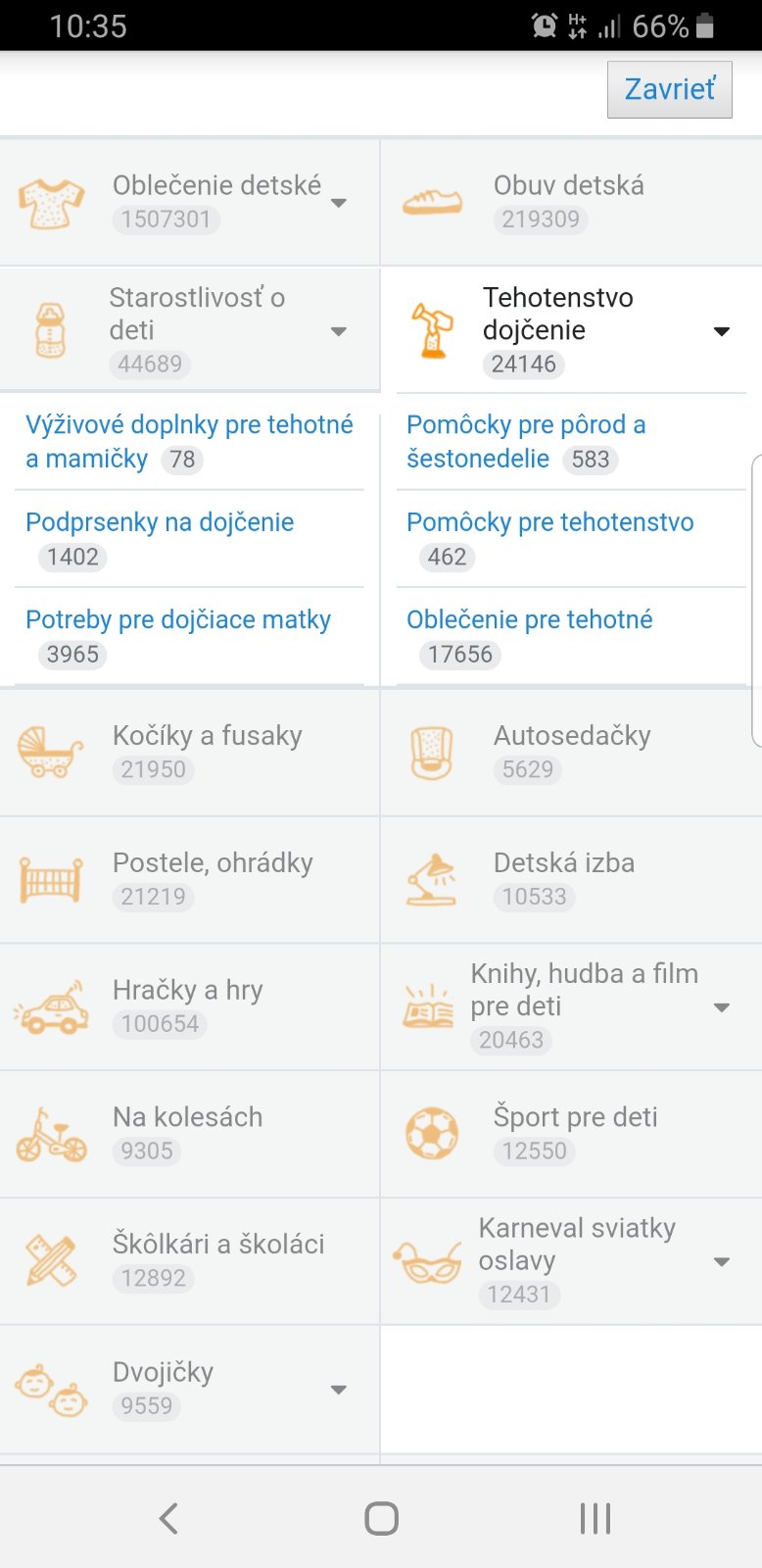
Task: Open the Postele, ohrádky category
Action: [212, 878]
